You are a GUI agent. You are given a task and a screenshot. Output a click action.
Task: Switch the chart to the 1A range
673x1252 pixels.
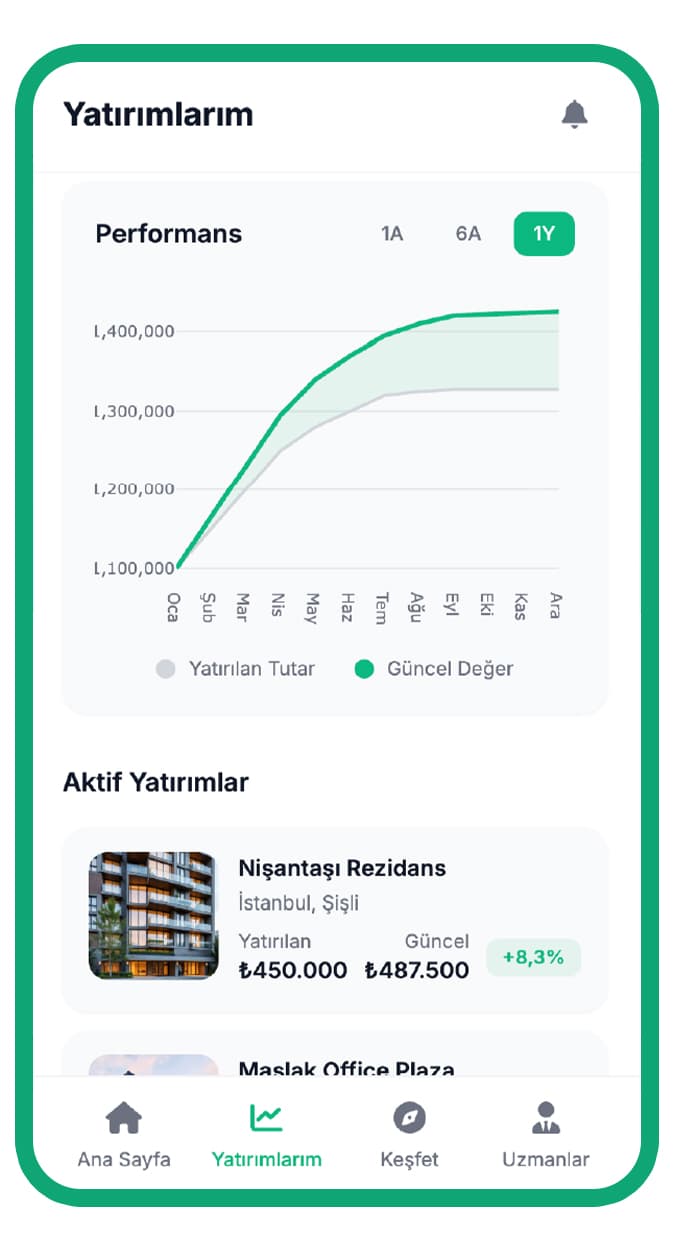point(392,234)
